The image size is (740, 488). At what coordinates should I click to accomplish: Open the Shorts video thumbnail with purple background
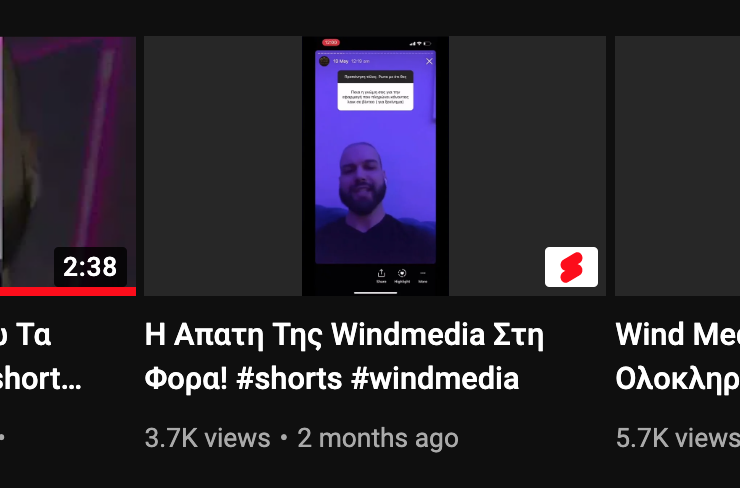tap(375, 166)
